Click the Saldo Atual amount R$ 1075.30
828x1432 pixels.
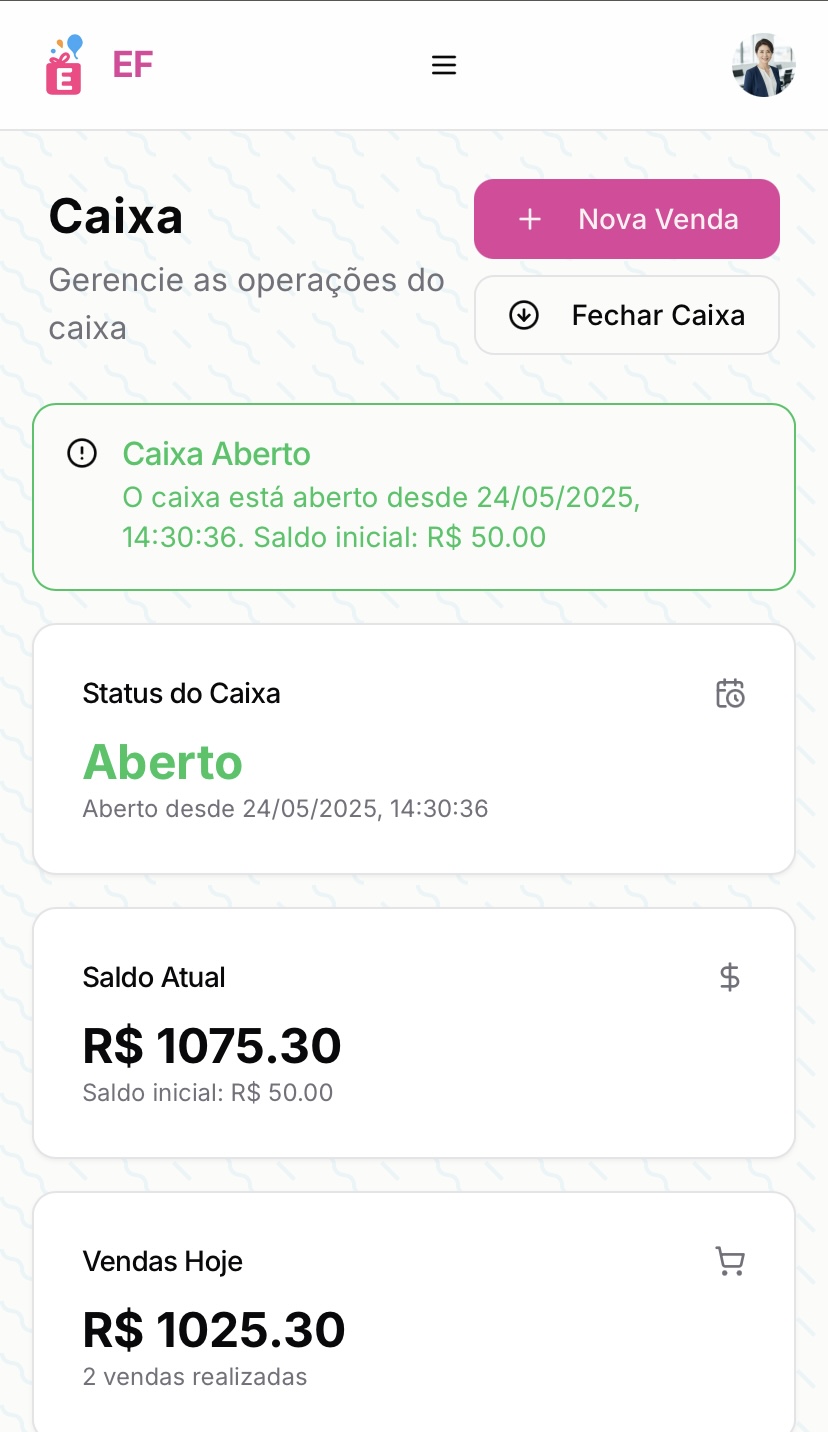click(211, 1045)
